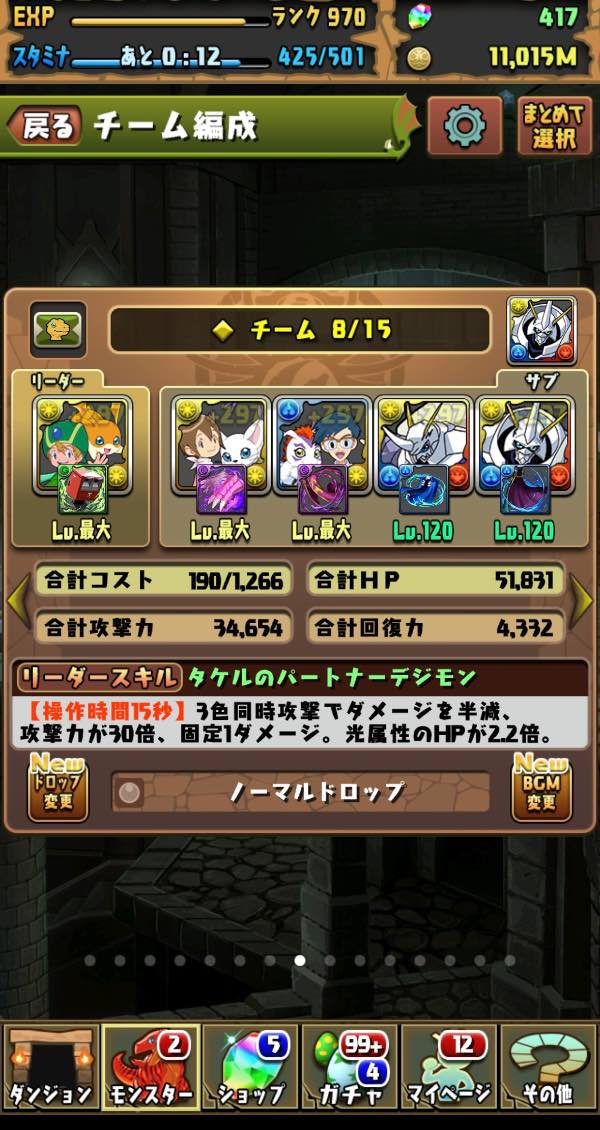This screenshot has width=600, height=1130.
Task: Switch to the ダンジョン tab
Action: pos(50,1069)
